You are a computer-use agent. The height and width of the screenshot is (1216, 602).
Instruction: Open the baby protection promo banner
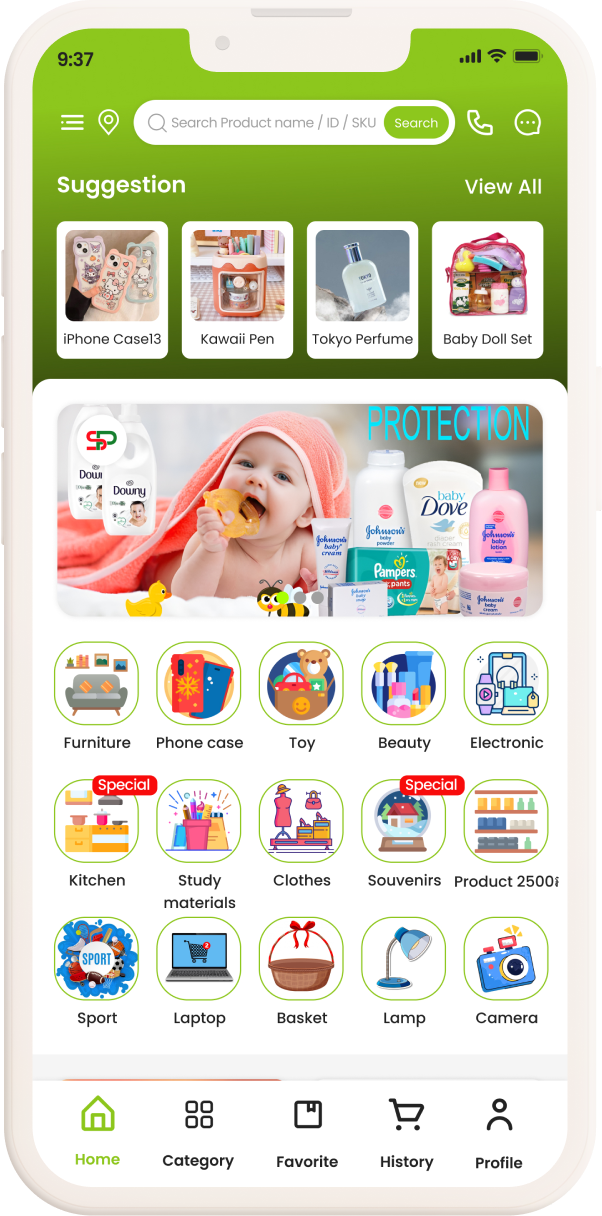tap(300, 510)
